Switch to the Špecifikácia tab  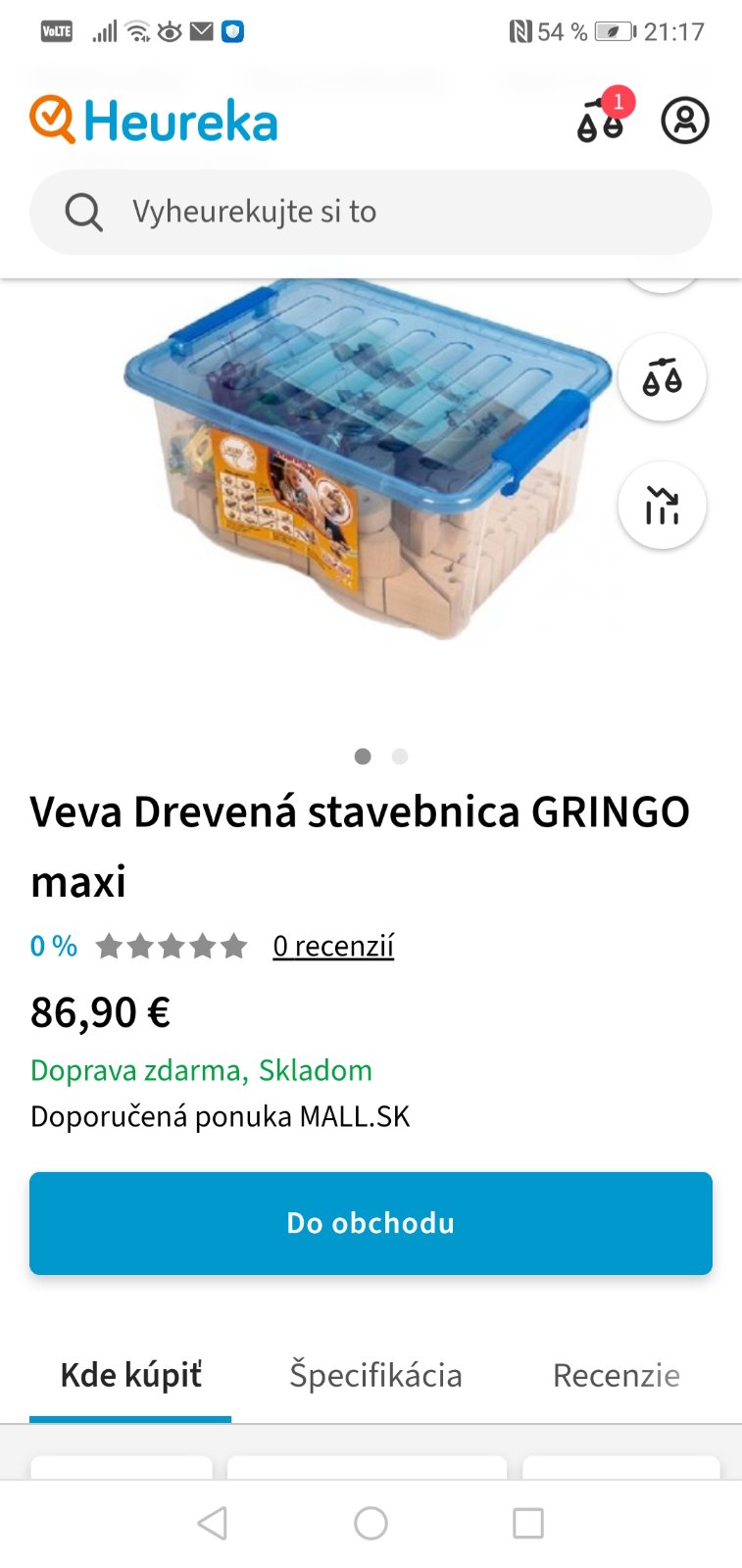pyautogui.click(x=375, y=1375)
